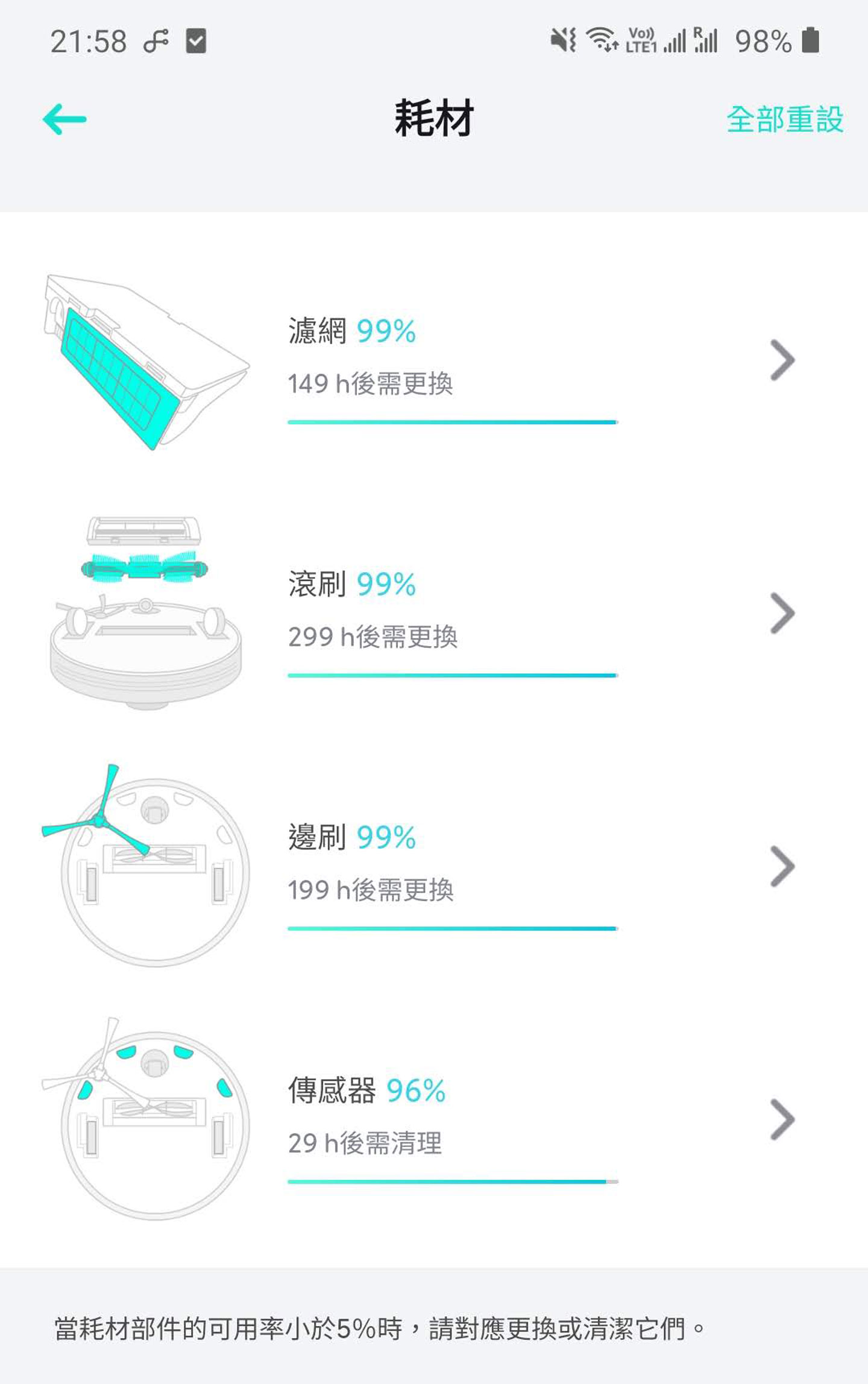868x1384 pixels.
Task: Tap 全部重設 to reset all consumables
Action: pyautogui.click(x=784, y=119)
